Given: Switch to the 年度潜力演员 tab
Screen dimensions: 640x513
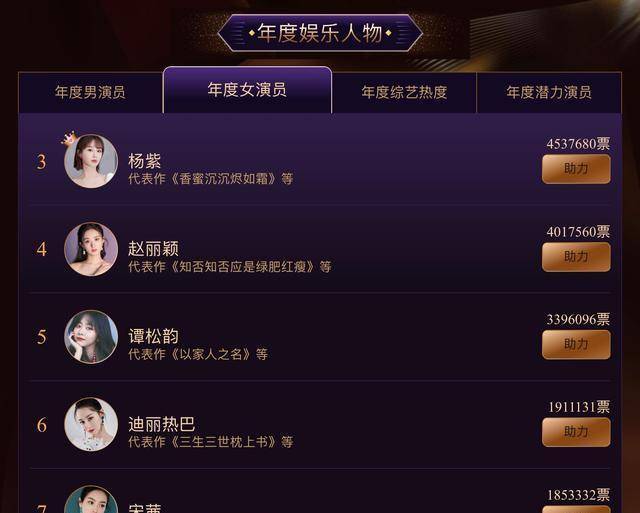Looking at the screenshot, I should point(548,92).
